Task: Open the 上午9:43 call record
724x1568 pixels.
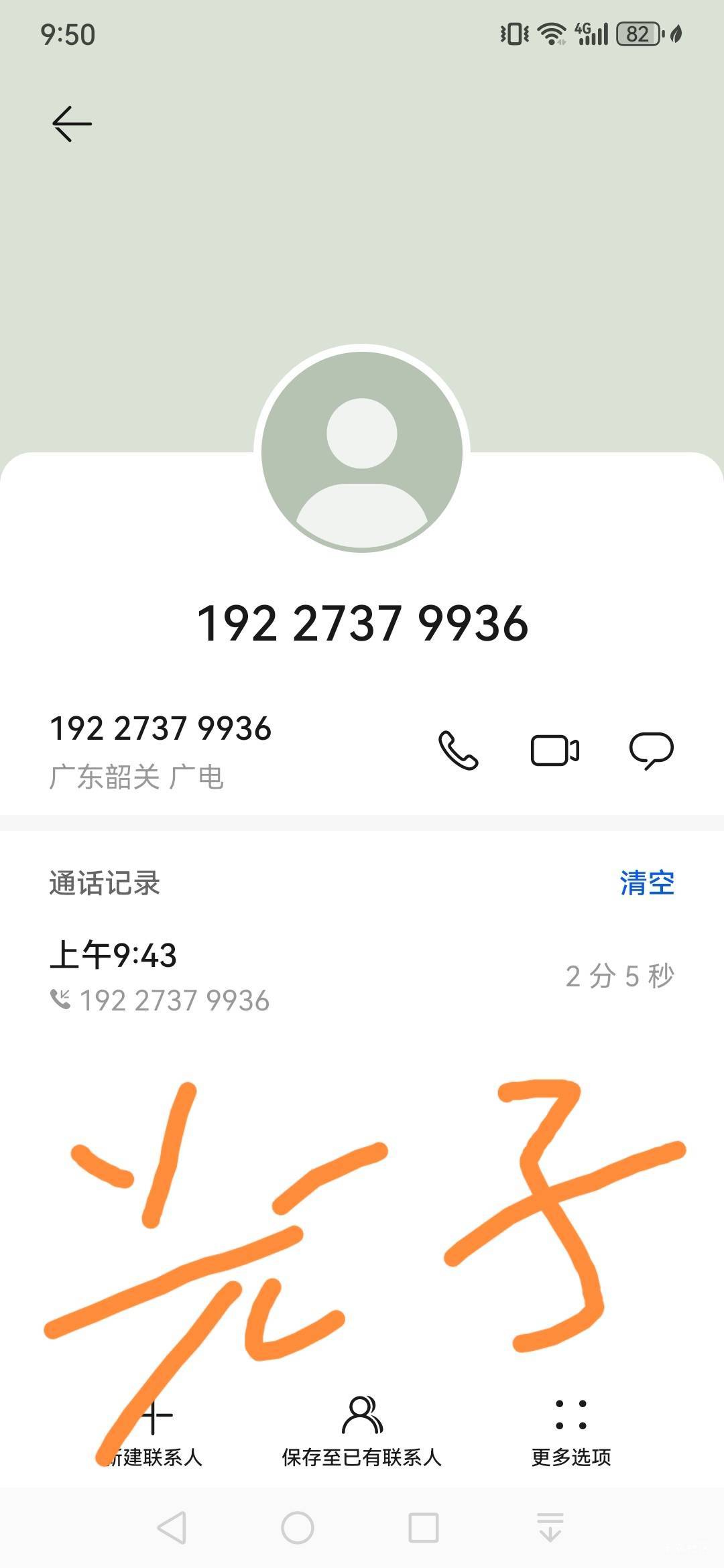Action: (x=362, y=976)
